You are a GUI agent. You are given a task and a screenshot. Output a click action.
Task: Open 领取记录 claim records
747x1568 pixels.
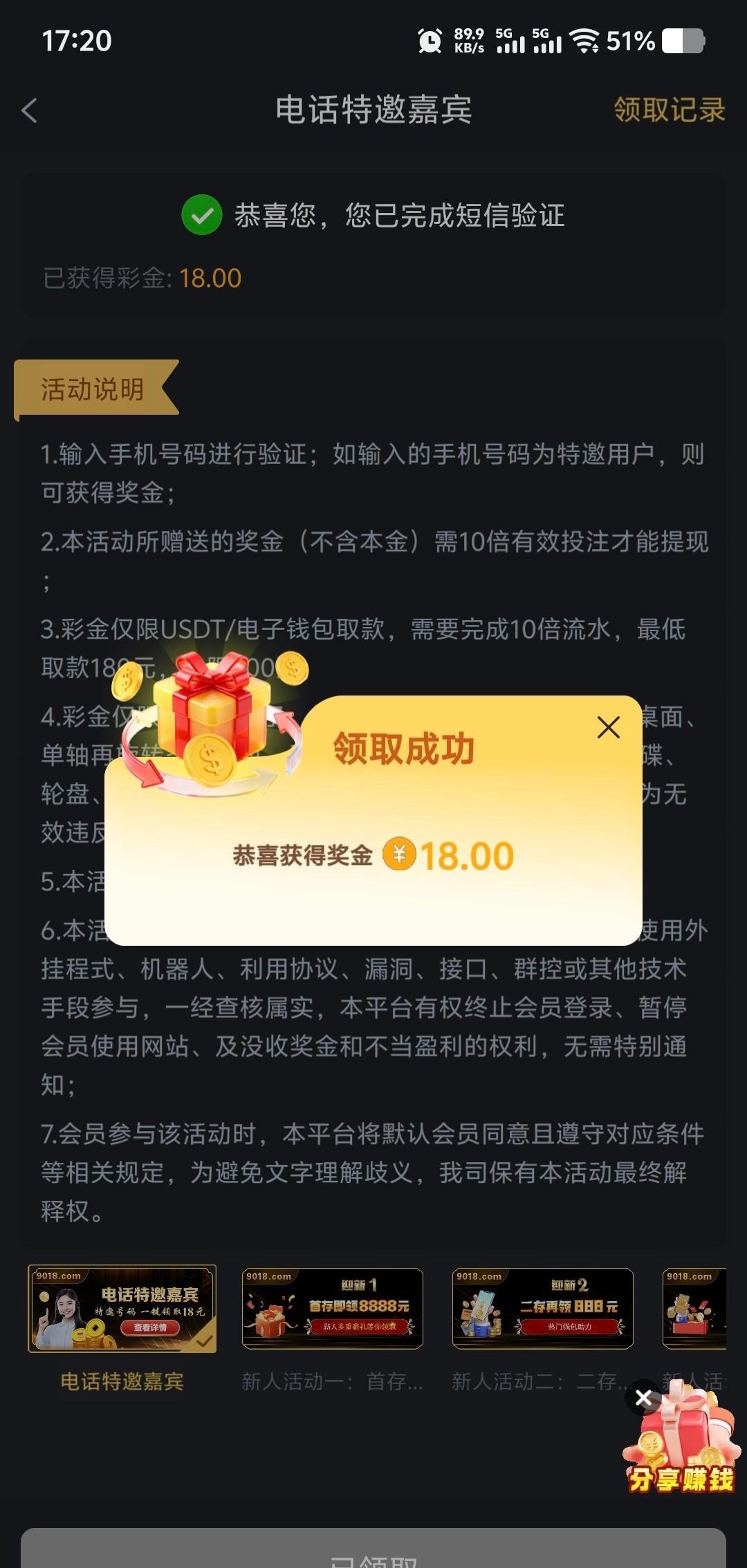669,110
